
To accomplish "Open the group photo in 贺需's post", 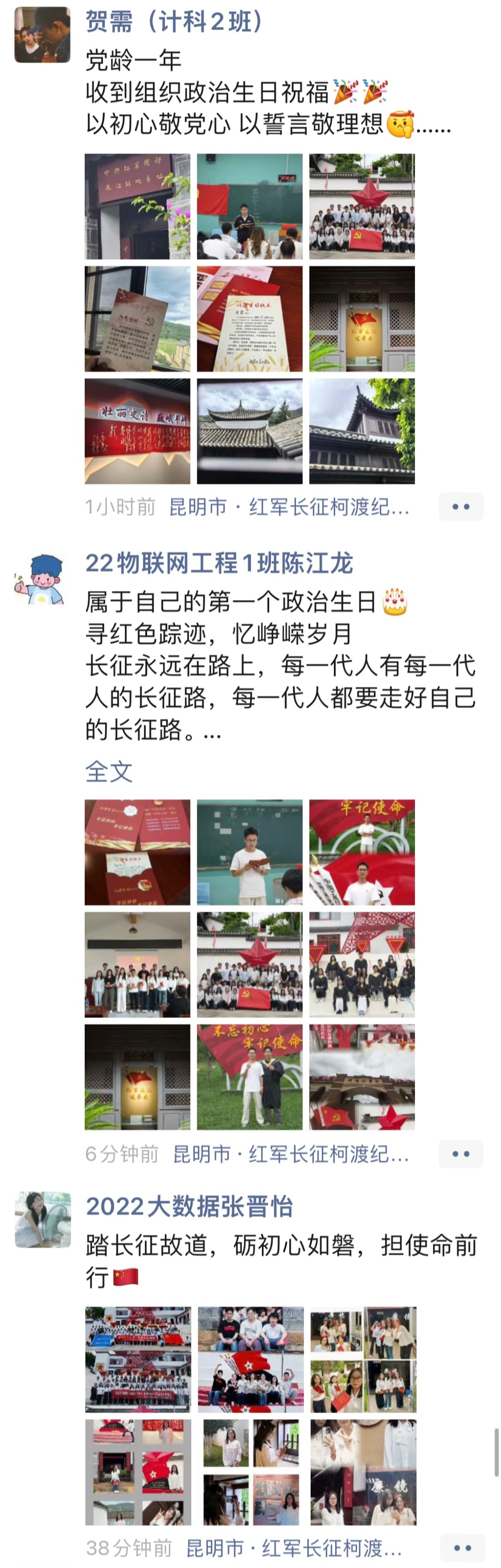I will coord(362,206).
